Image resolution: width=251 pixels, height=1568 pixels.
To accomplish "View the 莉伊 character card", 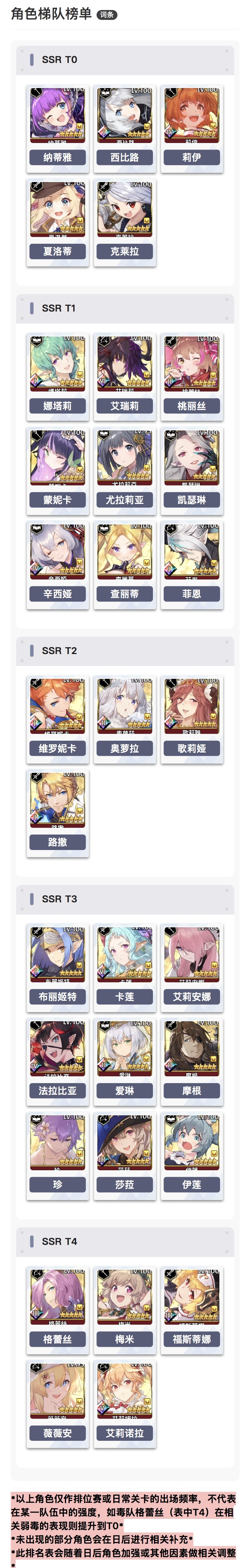I will point(191,128).
